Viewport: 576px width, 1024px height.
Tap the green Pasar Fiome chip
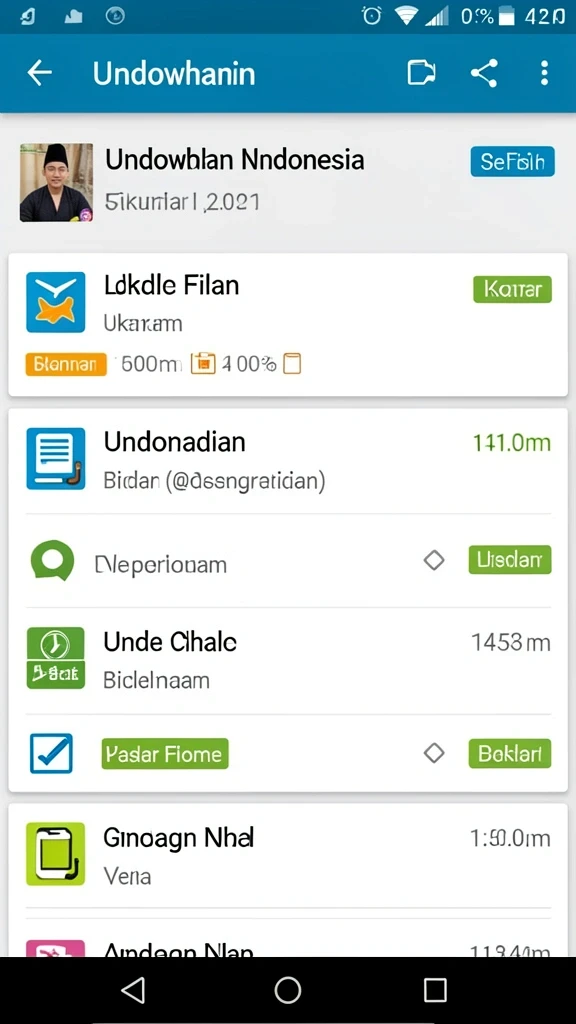tap(165, 754)
